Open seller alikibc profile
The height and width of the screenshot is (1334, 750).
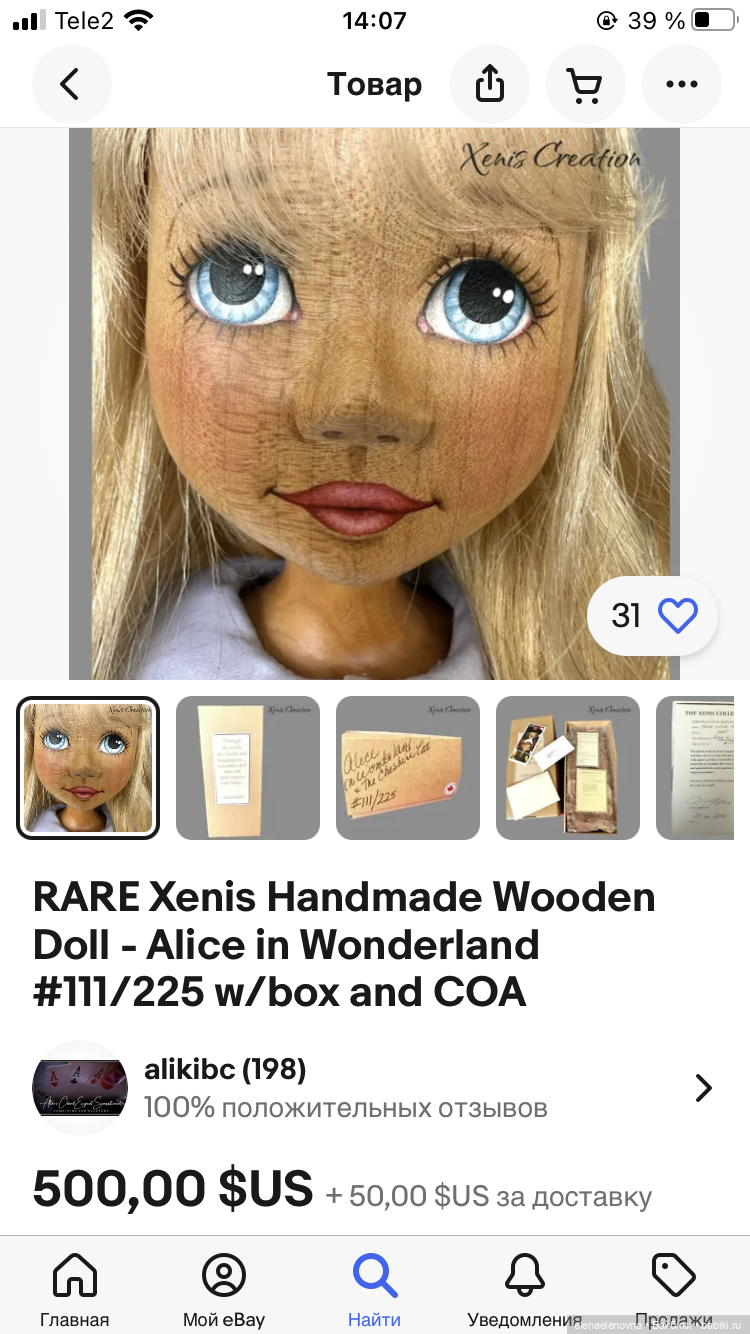point(374,1088)
